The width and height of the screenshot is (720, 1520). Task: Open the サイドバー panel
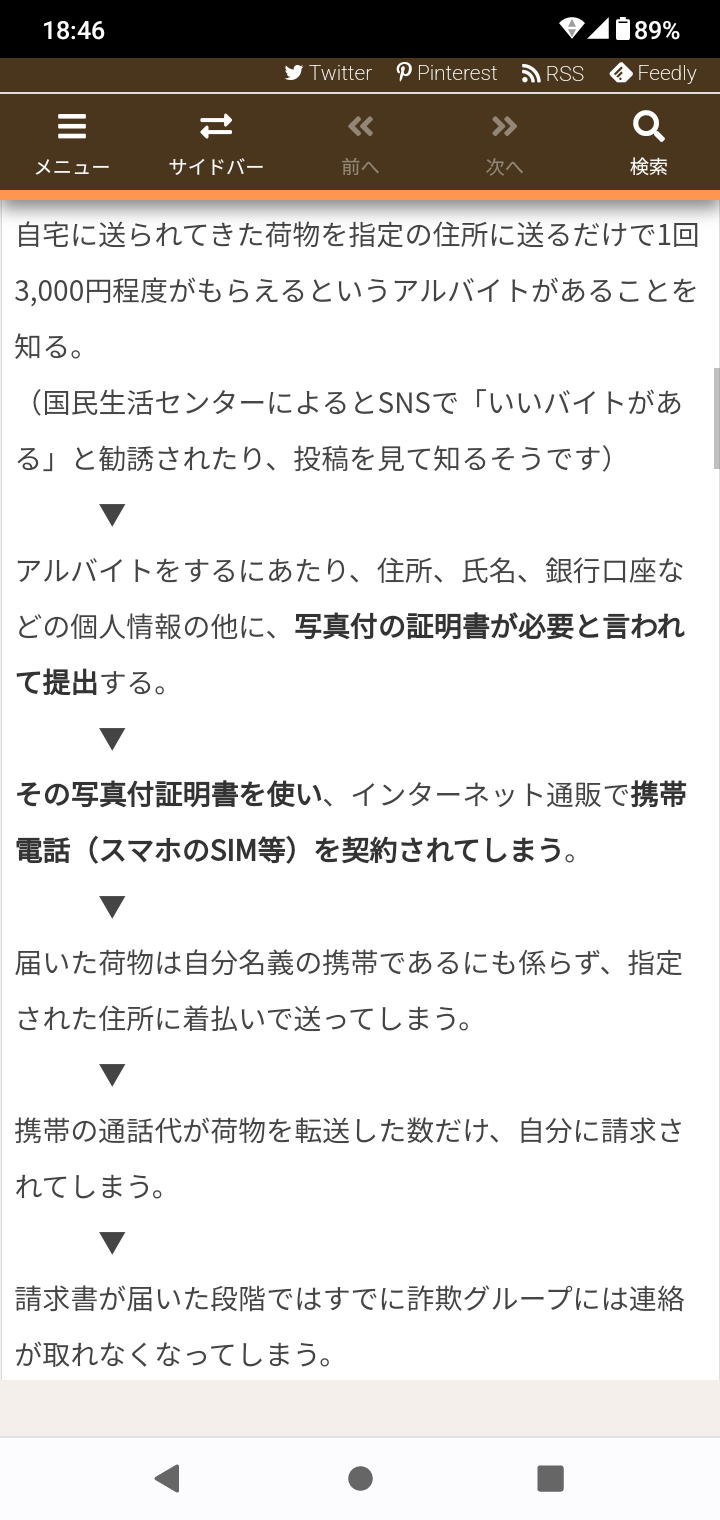pyautogui.click(x=216, y=142)
